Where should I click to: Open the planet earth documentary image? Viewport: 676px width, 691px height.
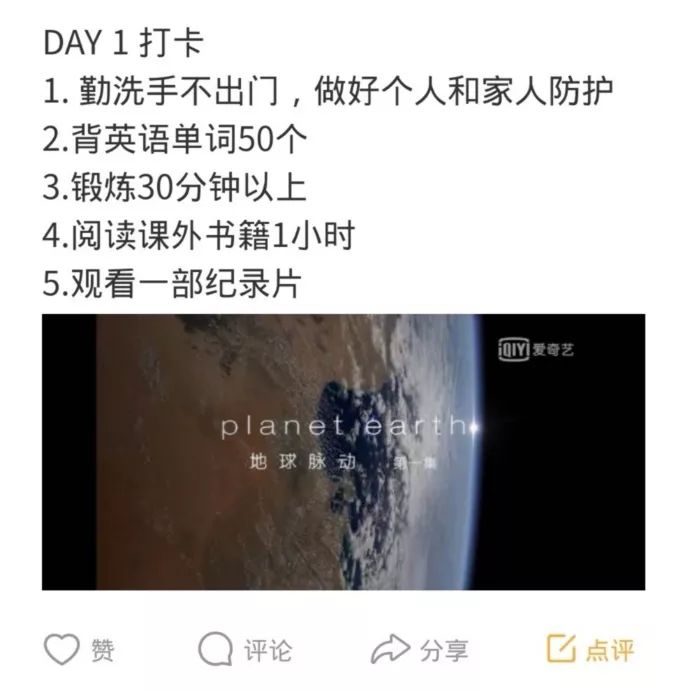point(343,452)
